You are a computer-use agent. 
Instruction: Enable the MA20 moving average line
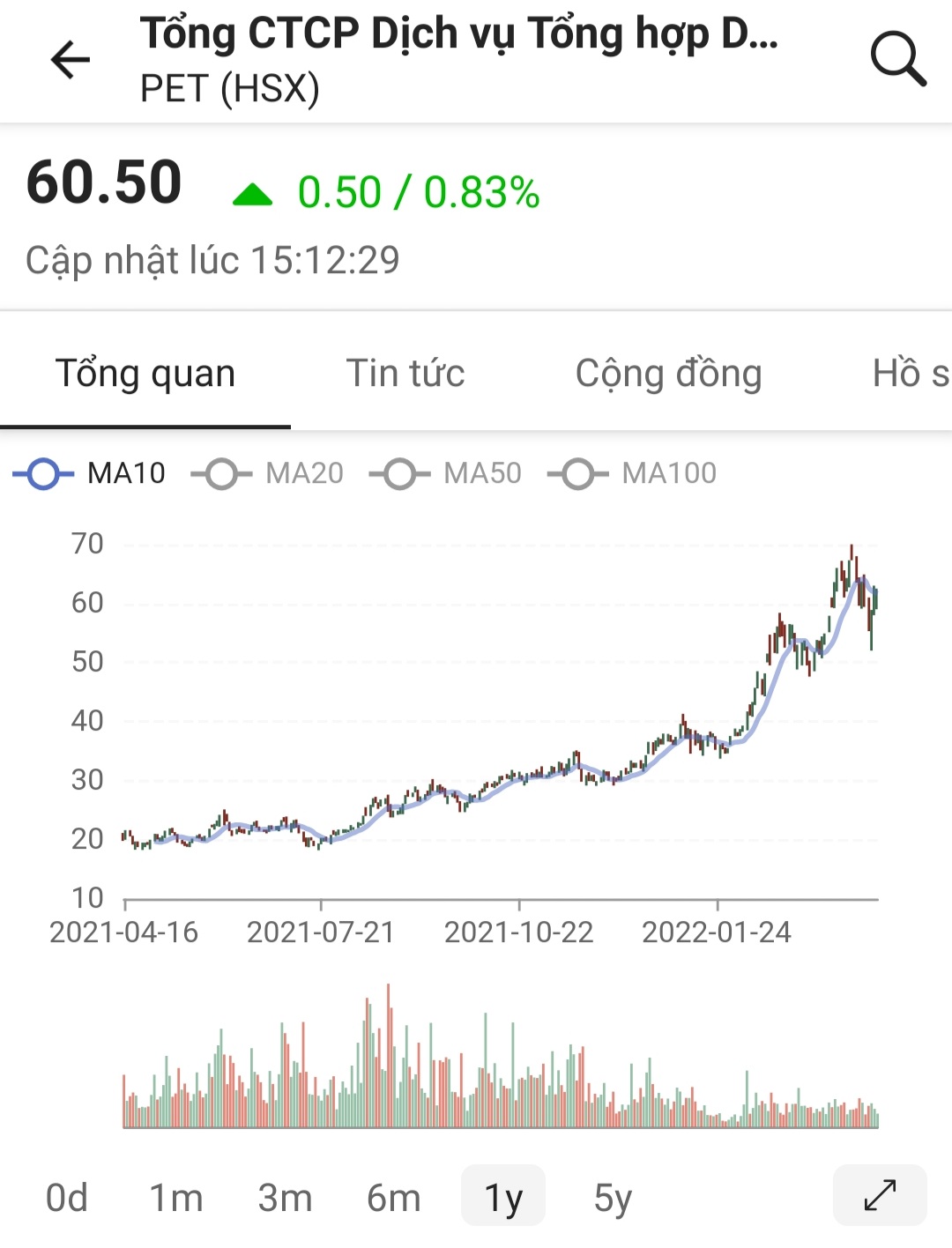(x=268, y=473)
